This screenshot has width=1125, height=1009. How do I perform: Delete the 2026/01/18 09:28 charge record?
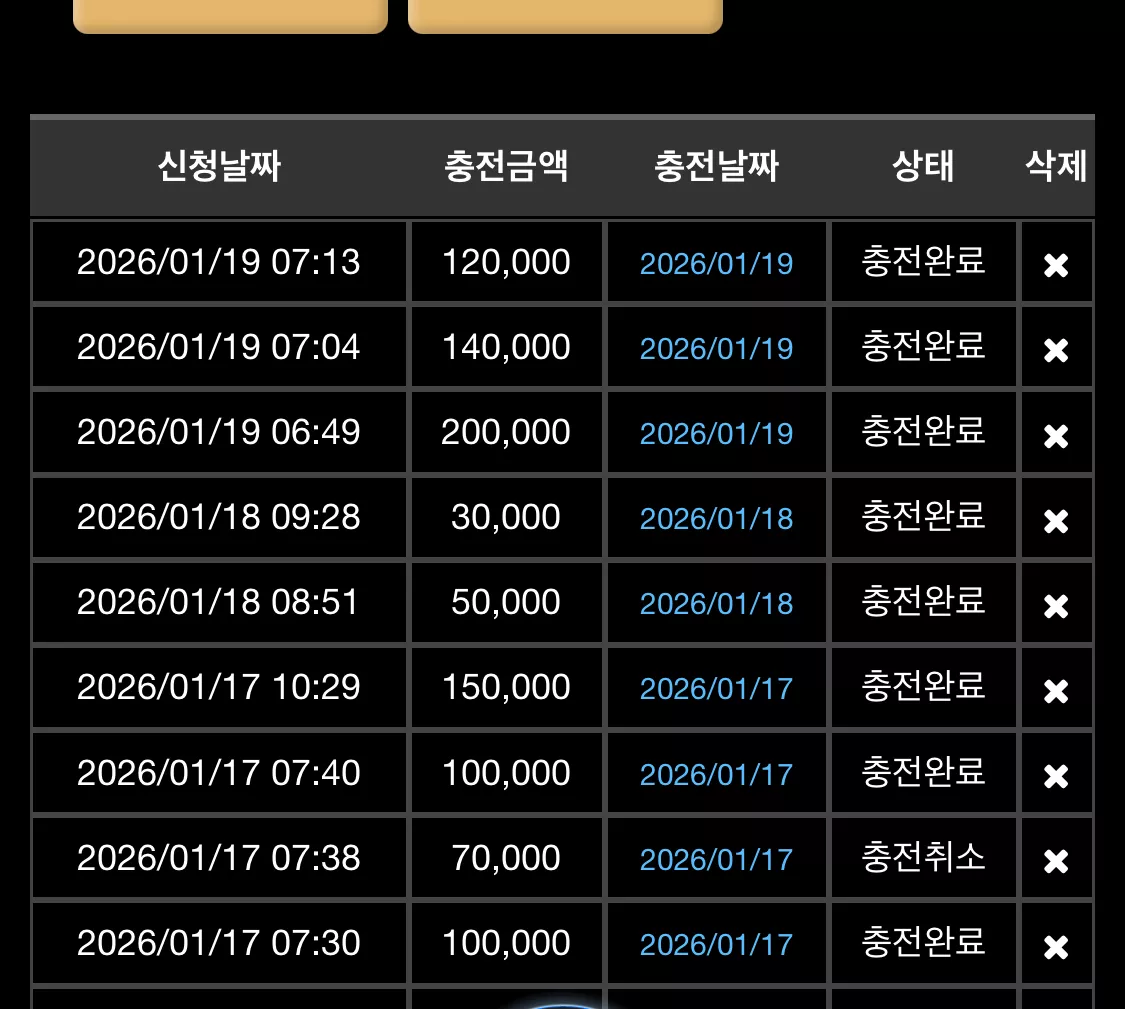pos(1056,520)
